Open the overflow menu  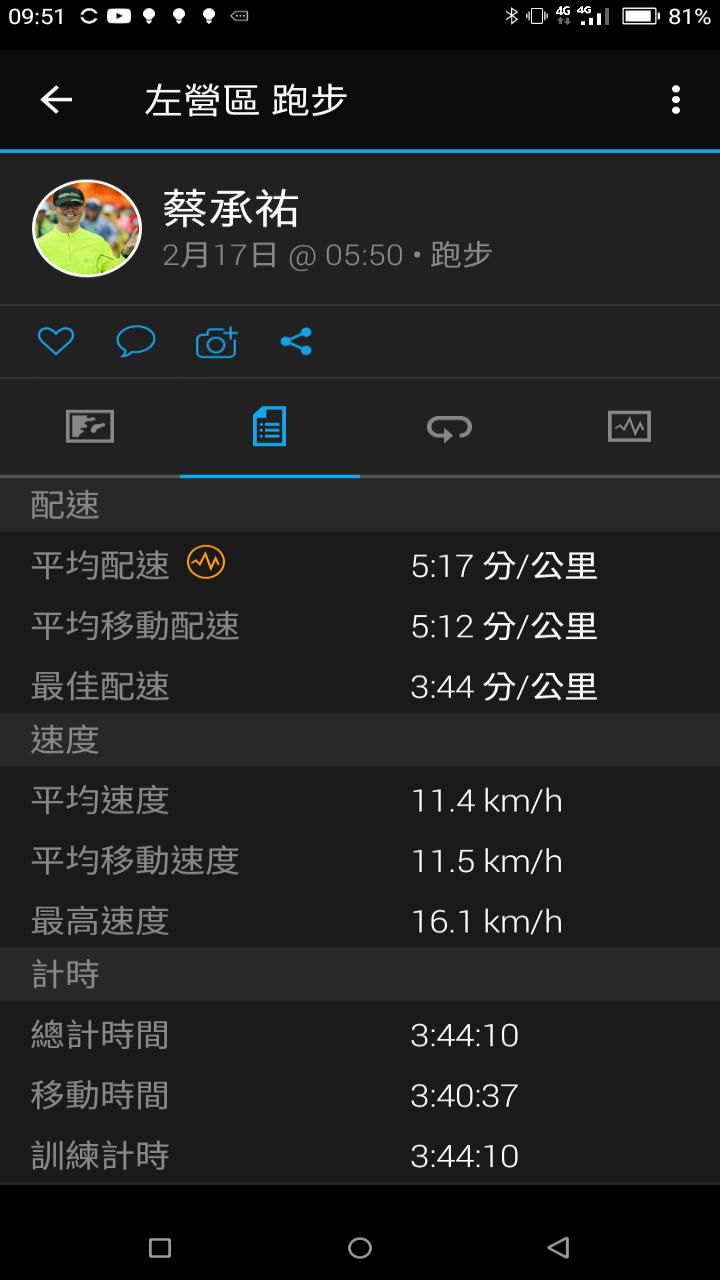pyautogui.click(x=676, y=100)
